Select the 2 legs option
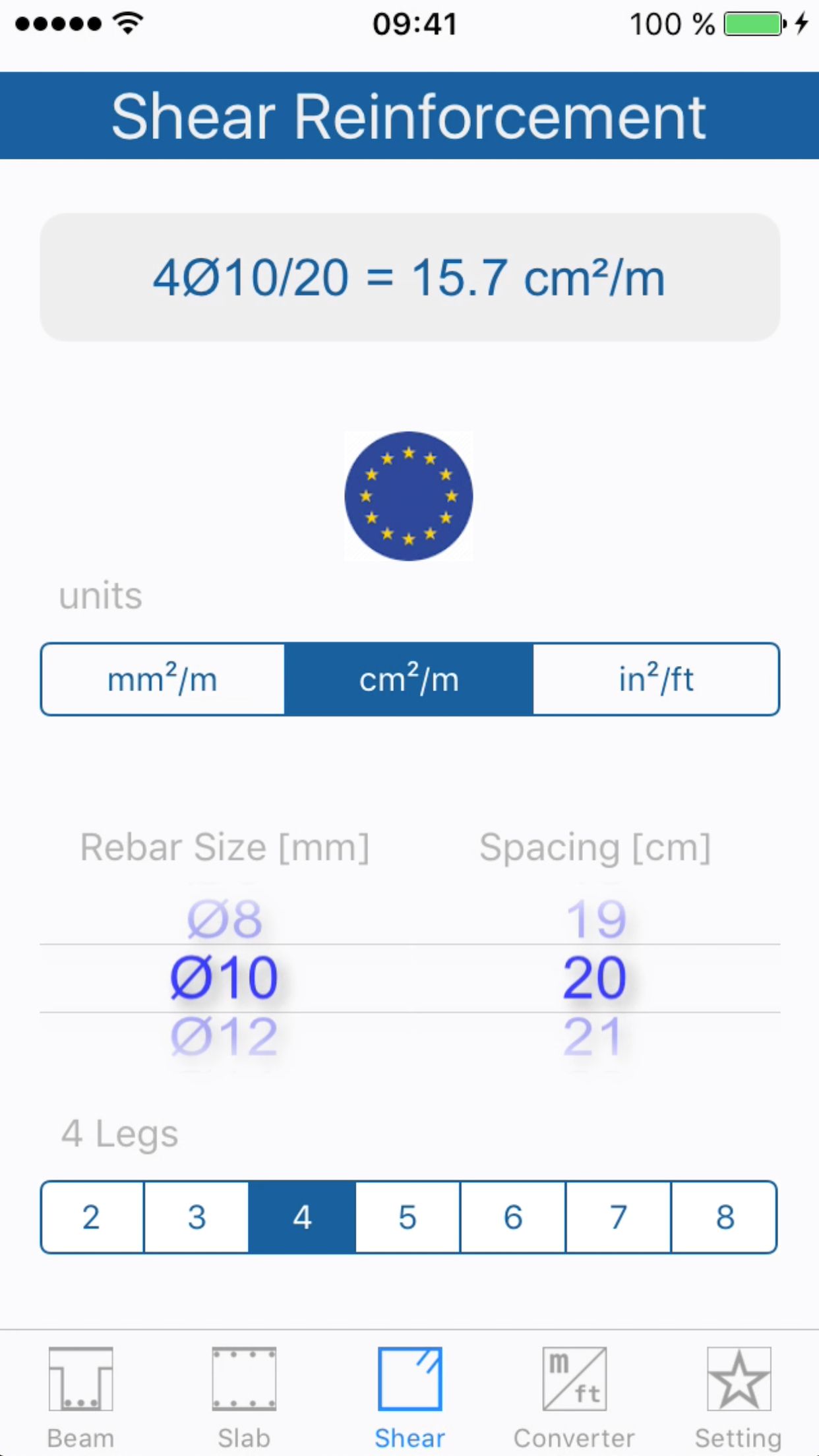This screenshot has height=1456, width=819. coord(91,1217)
